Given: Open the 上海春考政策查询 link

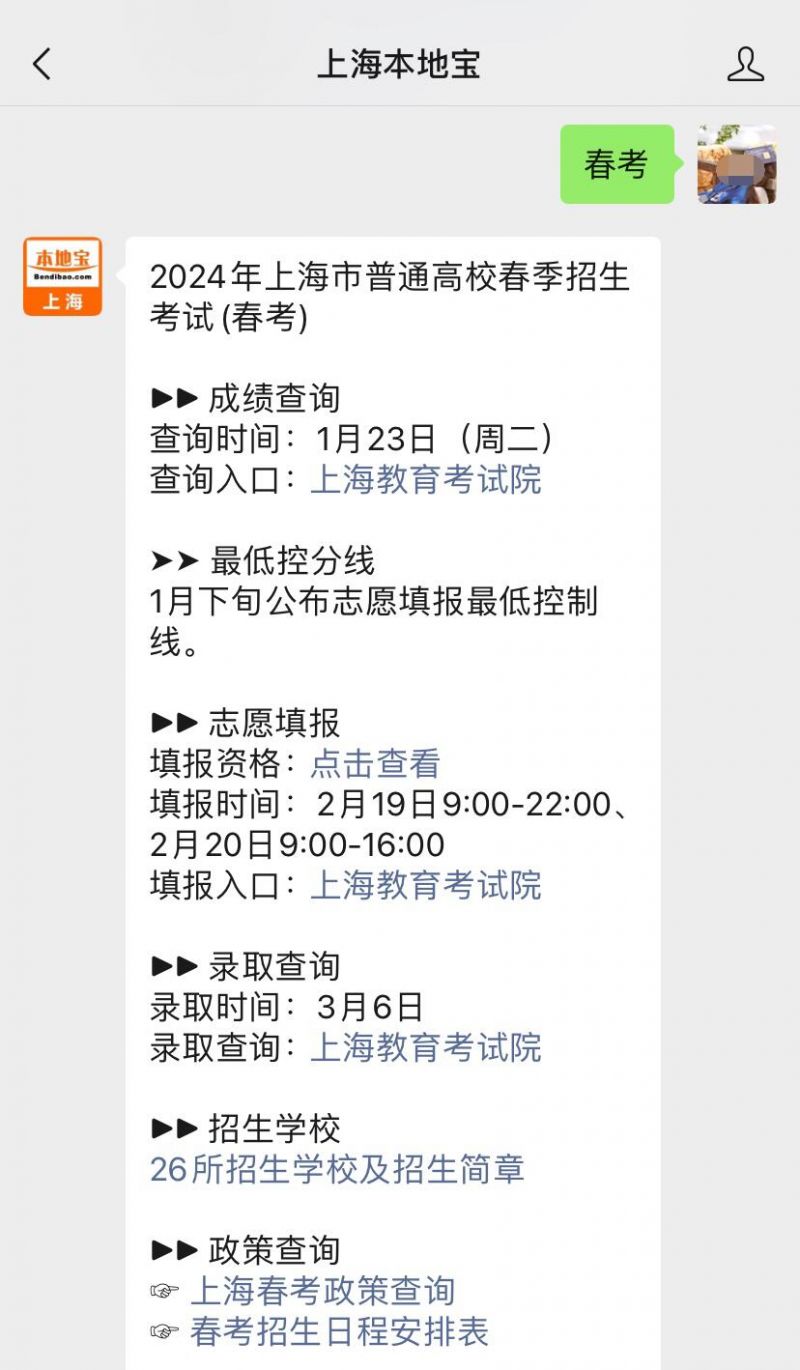Looking at the screenshot, I should pyautogui.click(x=322, y=1291).
